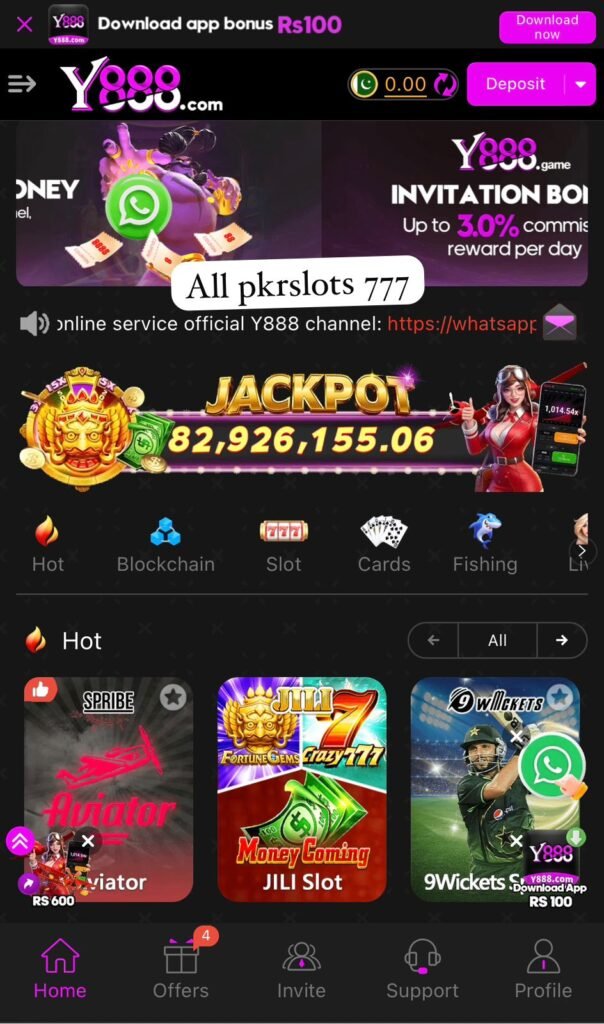Go to the Profile tab
This screenshot has width=604, height=1024.
pyautogui.click(x=543, y=968)
